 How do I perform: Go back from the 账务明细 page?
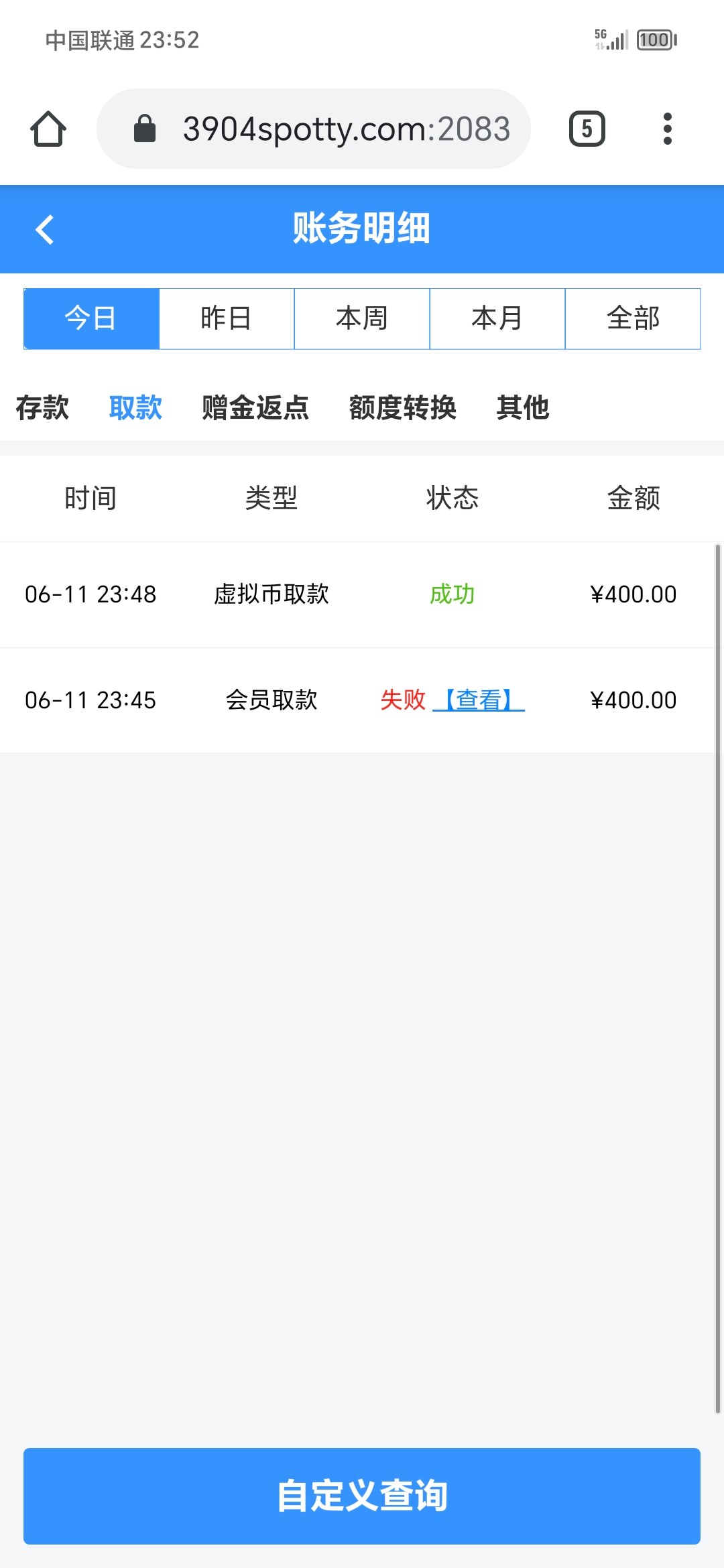tap(44, 229)
